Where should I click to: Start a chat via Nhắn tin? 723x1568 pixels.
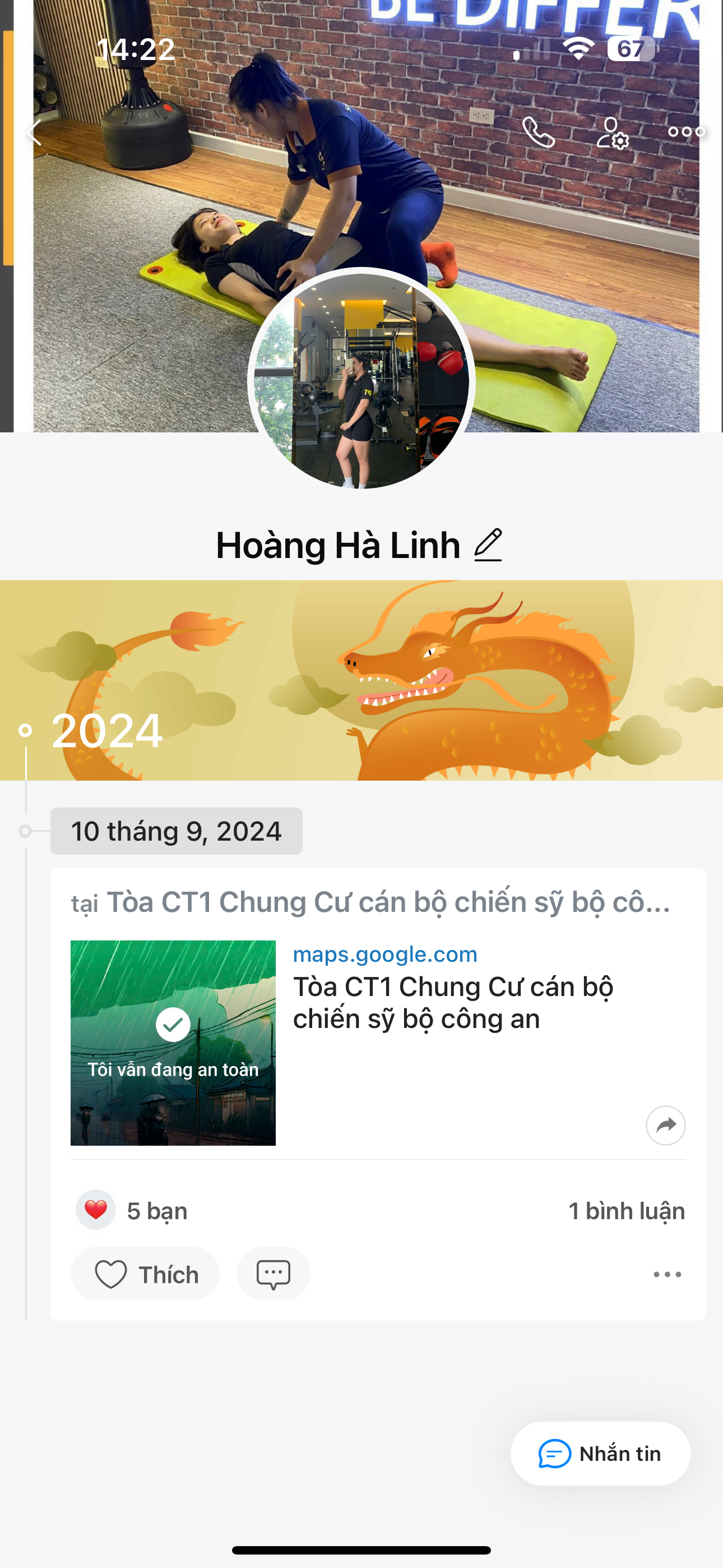tap(600, 1454)
